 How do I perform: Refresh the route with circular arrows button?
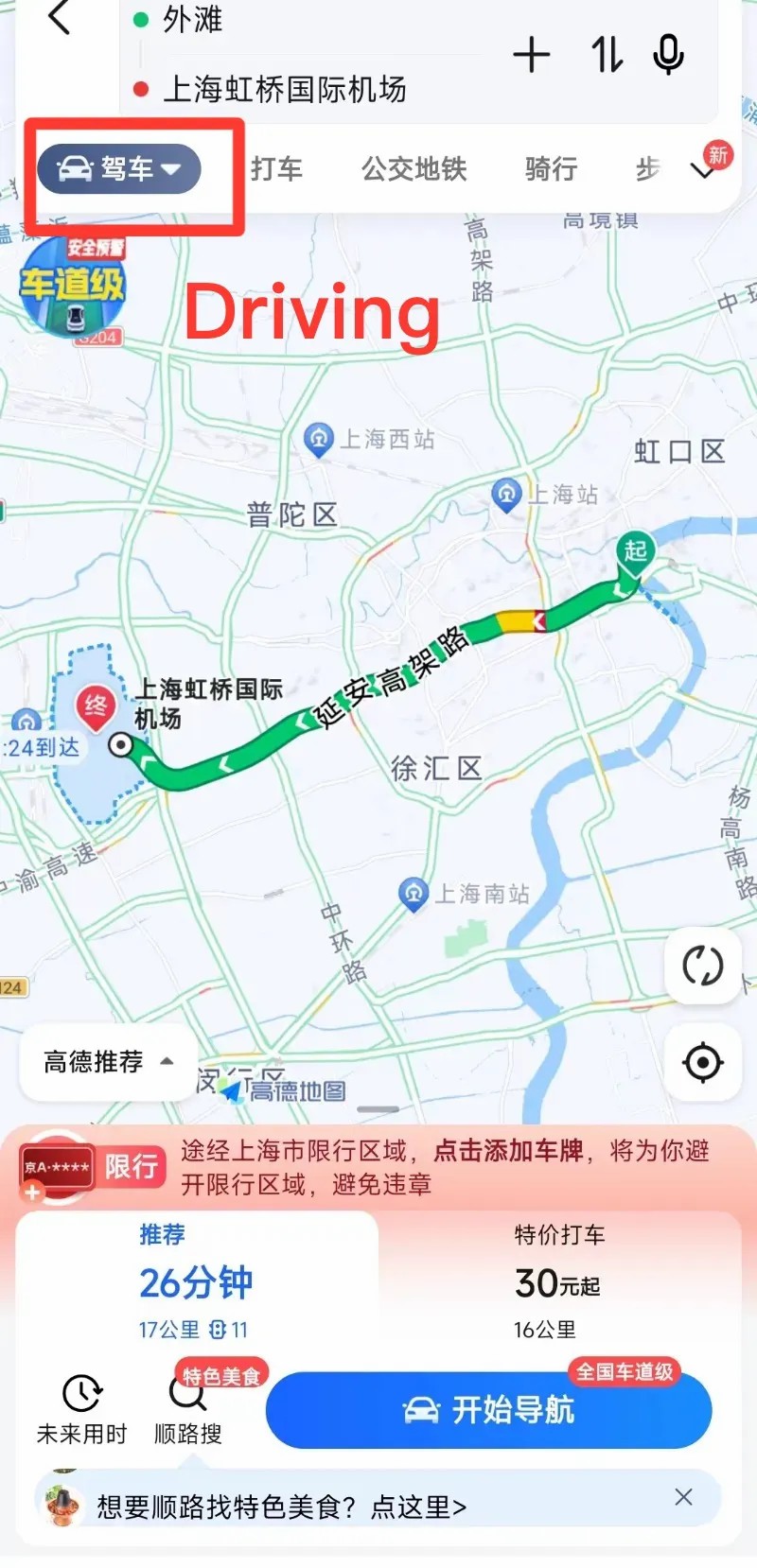coord(702,966)
